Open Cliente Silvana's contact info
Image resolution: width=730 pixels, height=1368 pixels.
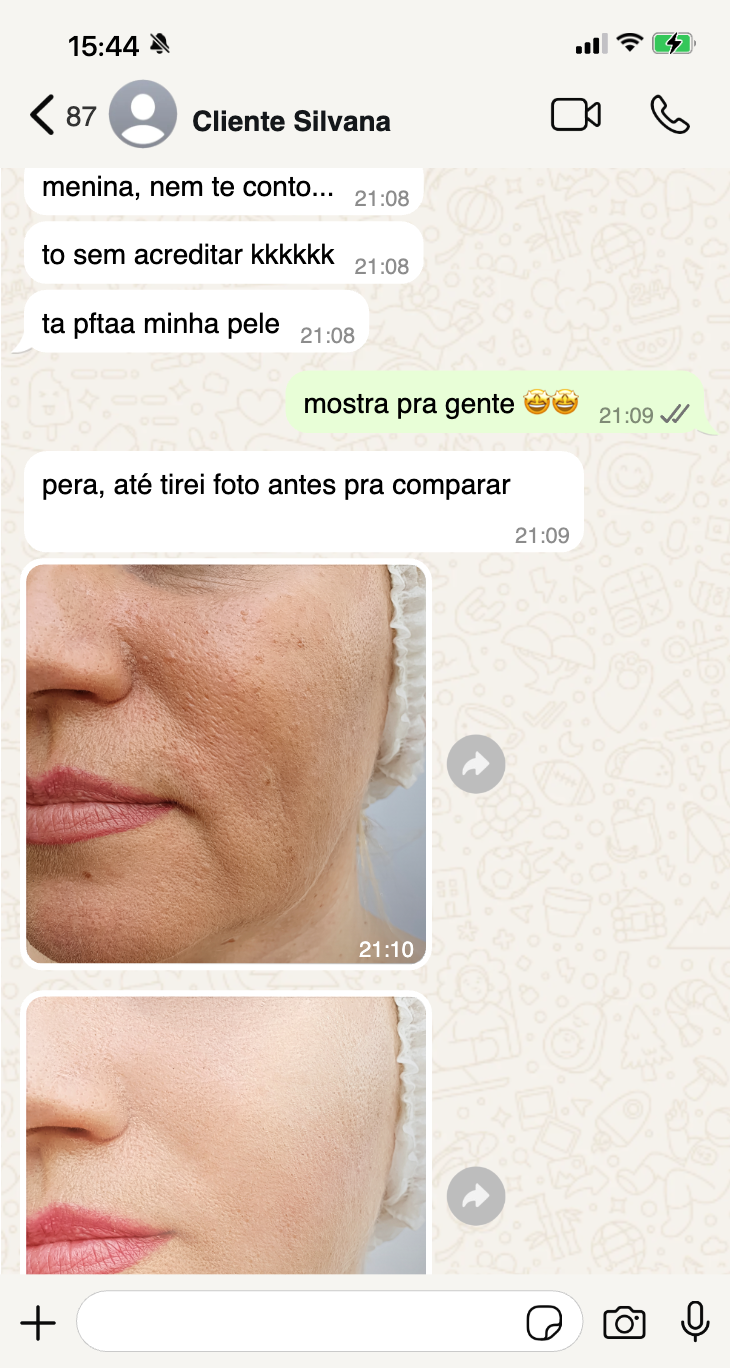click(290, 121)
